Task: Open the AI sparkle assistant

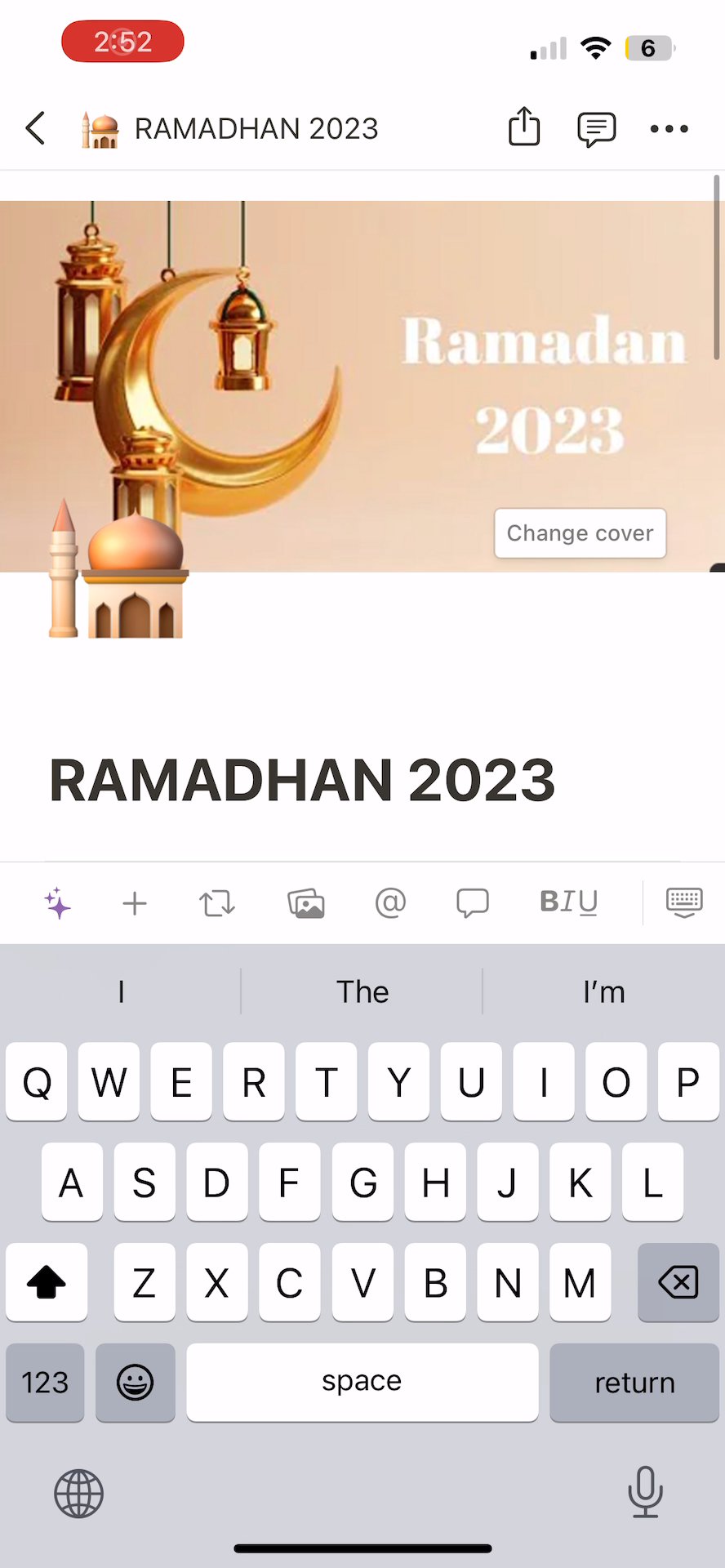Action: coord(58,903)
